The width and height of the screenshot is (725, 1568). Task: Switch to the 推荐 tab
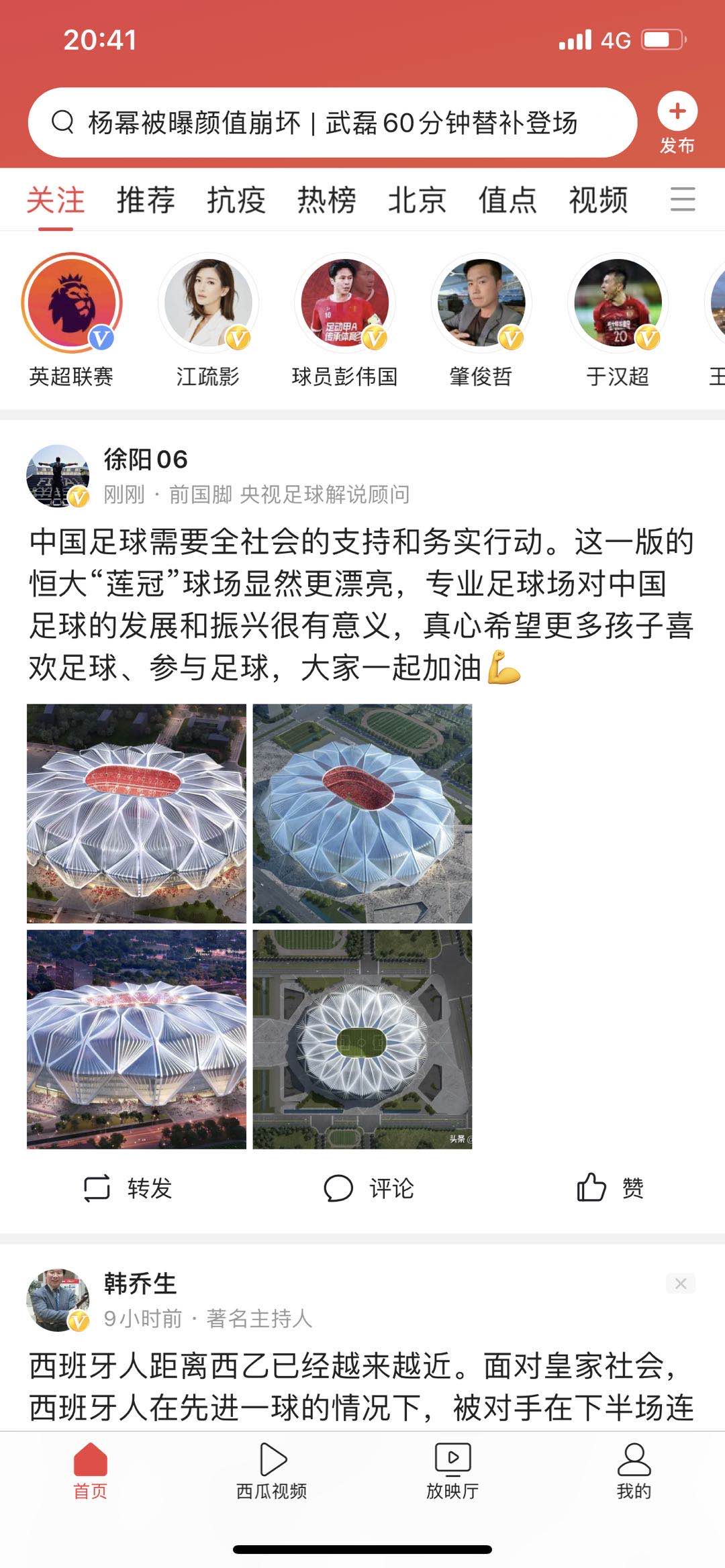pyautogui.click(x=145, y=199)
